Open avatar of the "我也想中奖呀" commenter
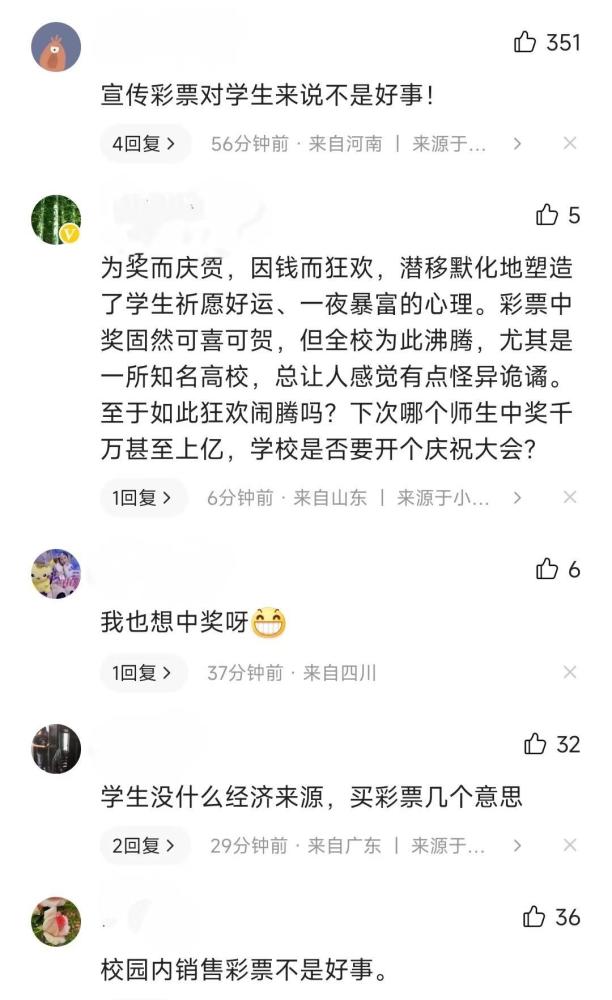The image size is (612, 1000). coord(56,573)
